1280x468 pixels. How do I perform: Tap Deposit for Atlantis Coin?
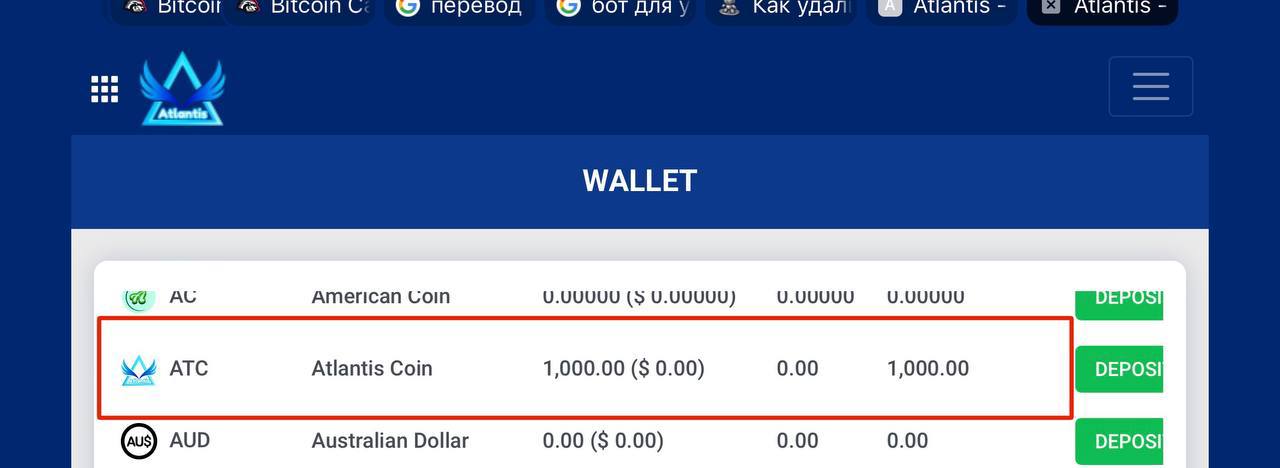[1119, 369]
